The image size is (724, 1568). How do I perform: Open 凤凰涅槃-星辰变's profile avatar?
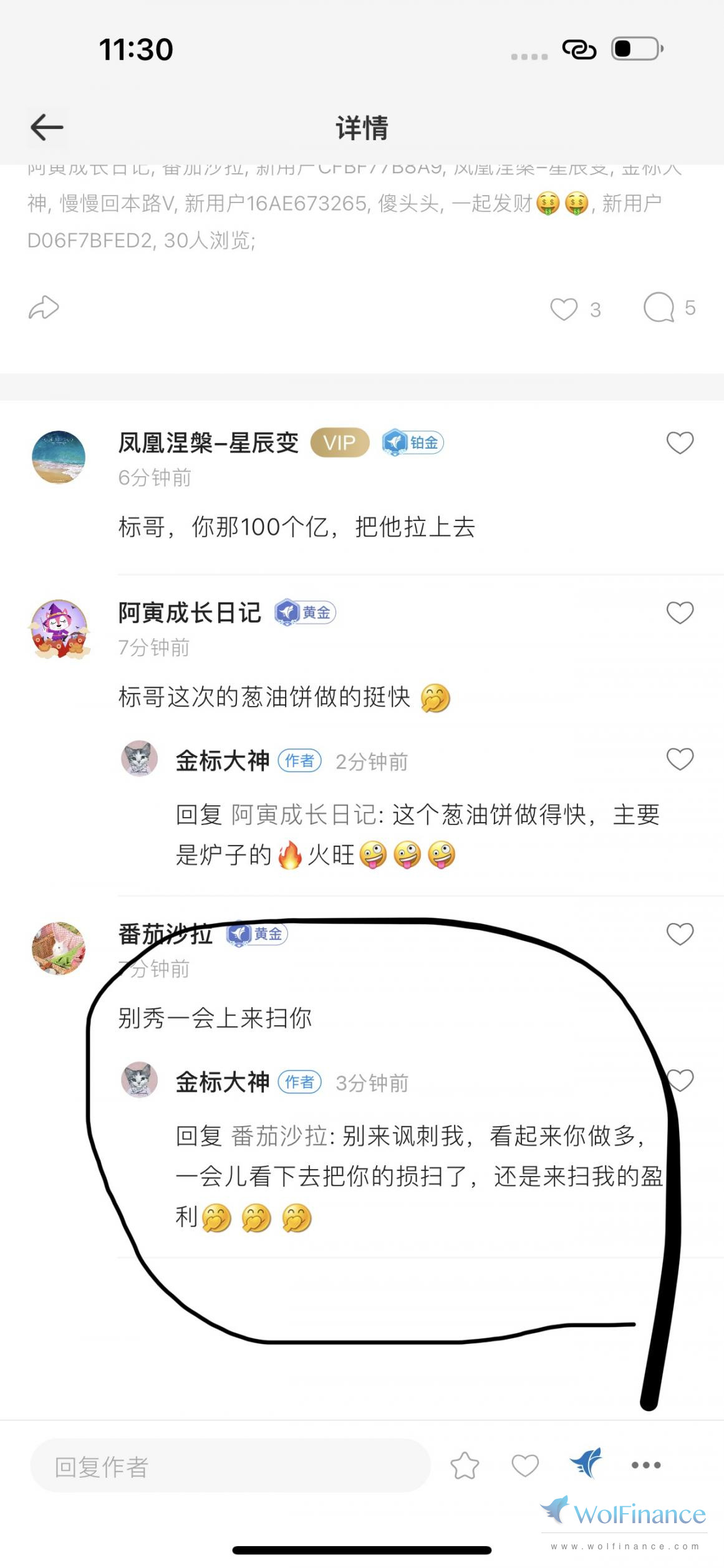pos(59,457)
